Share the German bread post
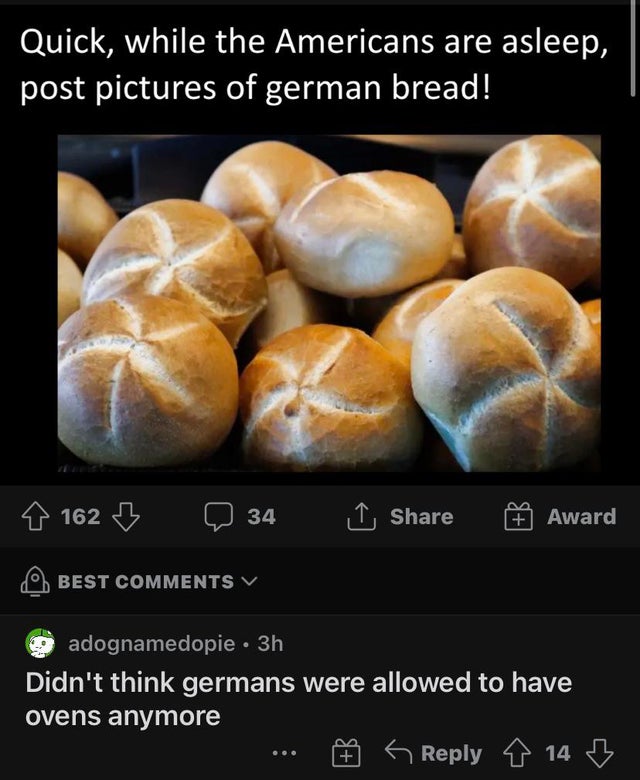Viewport: 640px width, 780px height. coord(401,517)
